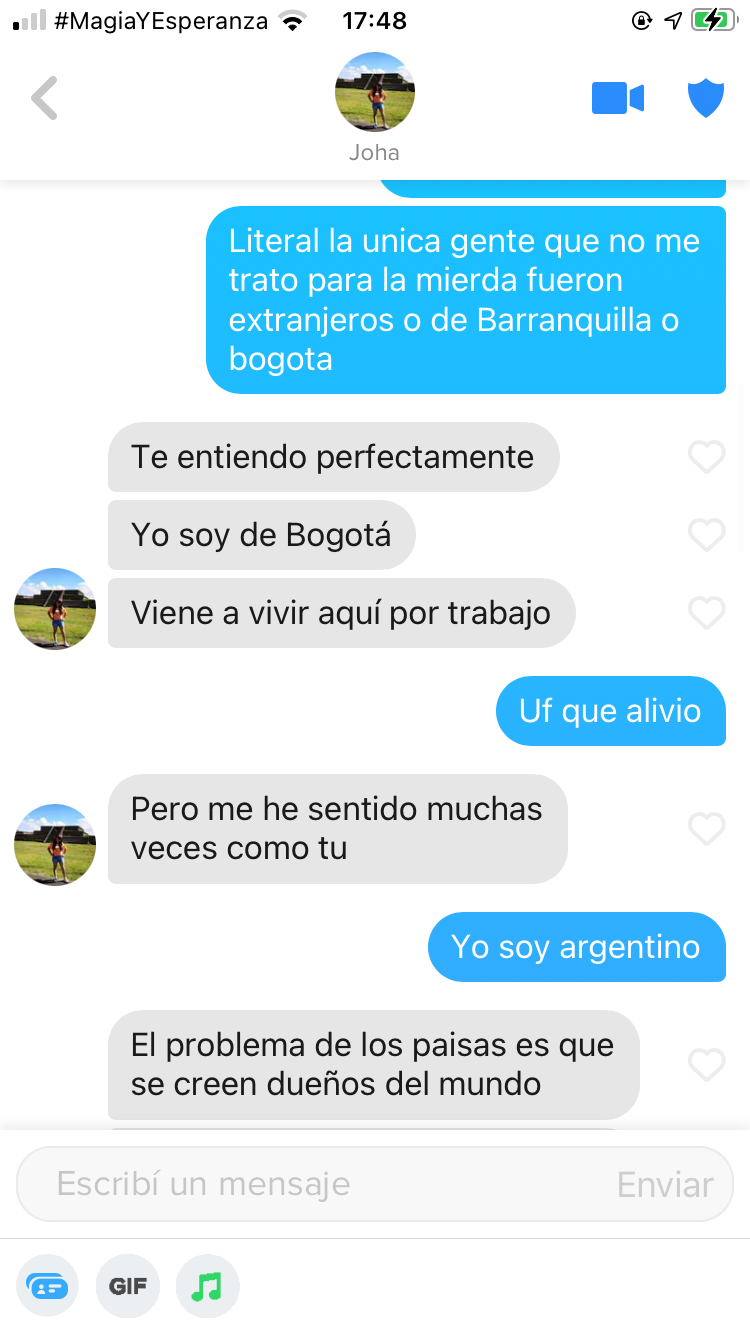Like "Viene a vivir aquí por trabajo"
The height and width of the screenshot is (1334, 750).
707,613
